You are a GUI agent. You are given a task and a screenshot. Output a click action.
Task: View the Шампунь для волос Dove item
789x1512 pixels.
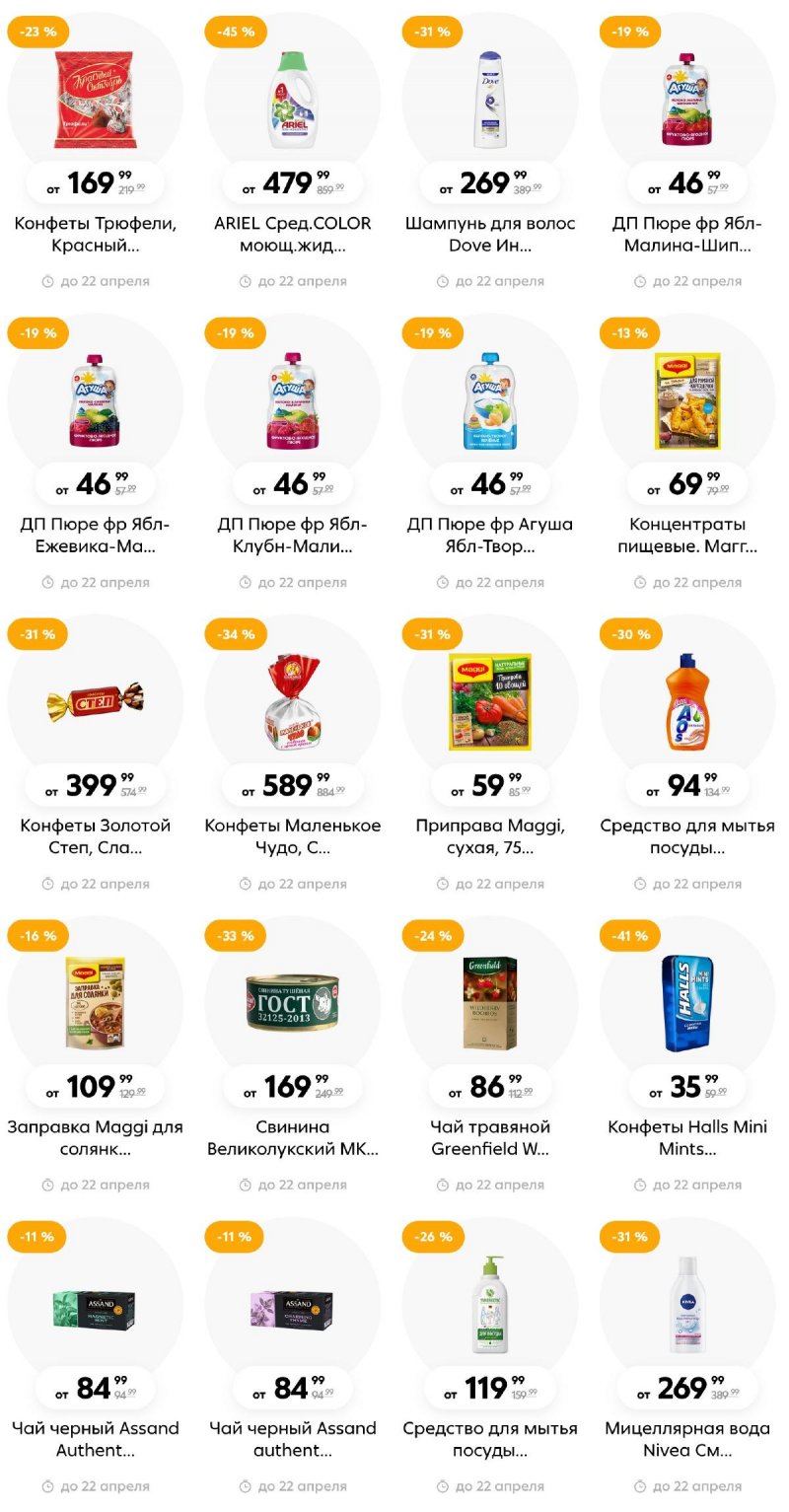point(490,99)
